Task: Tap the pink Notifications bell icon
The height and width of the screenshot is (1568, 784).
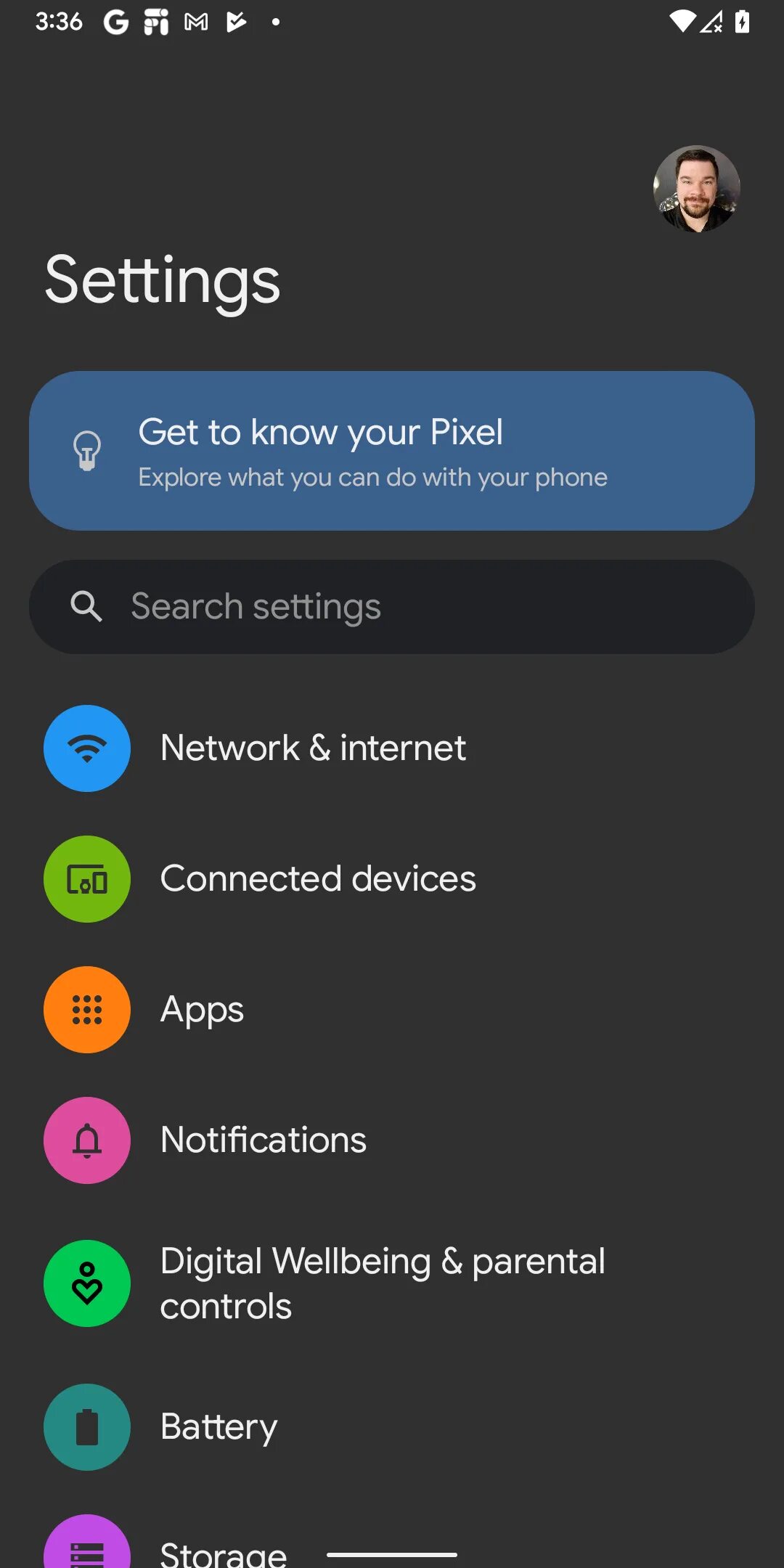Action: 86,1140
